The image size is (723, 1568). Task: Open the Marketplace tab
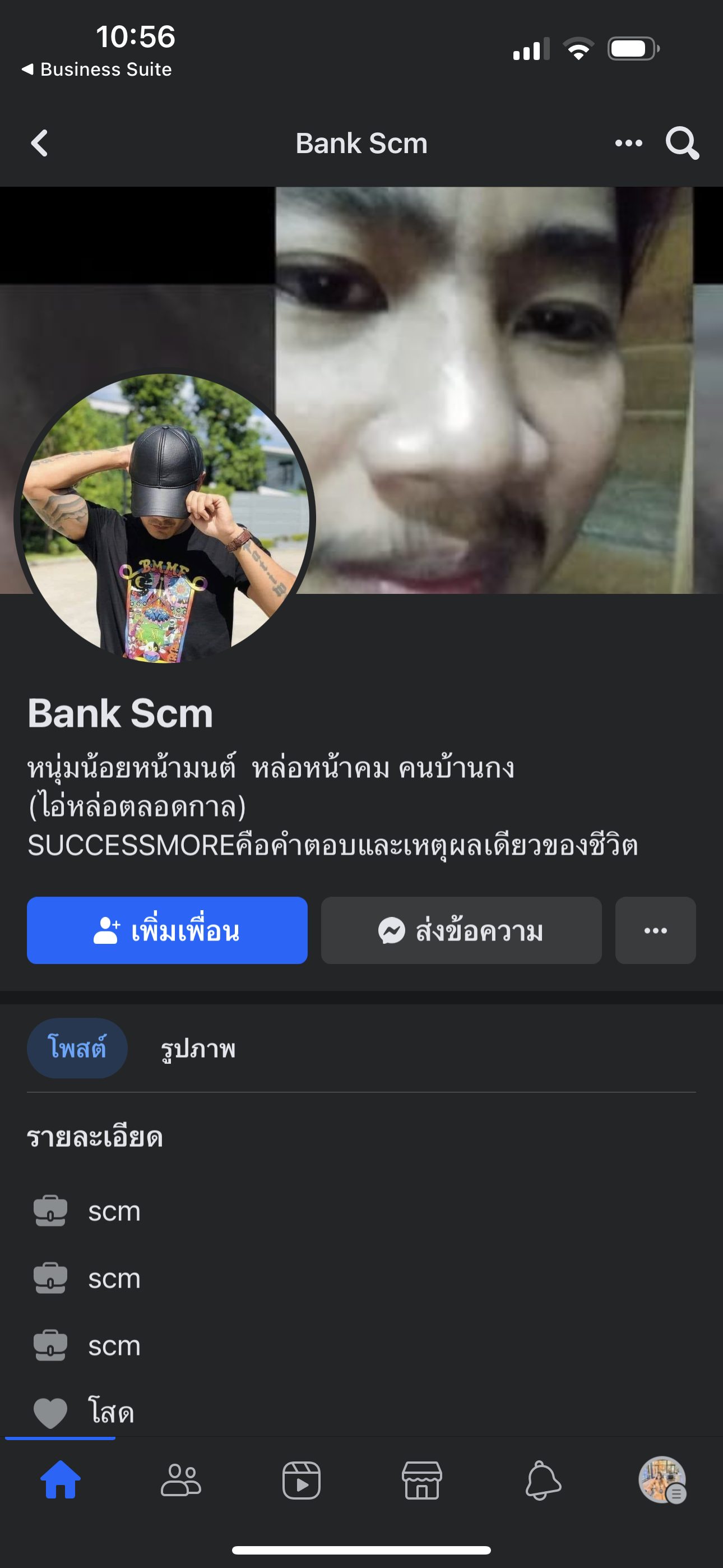pyautogui.click(x=421, y=1480)
